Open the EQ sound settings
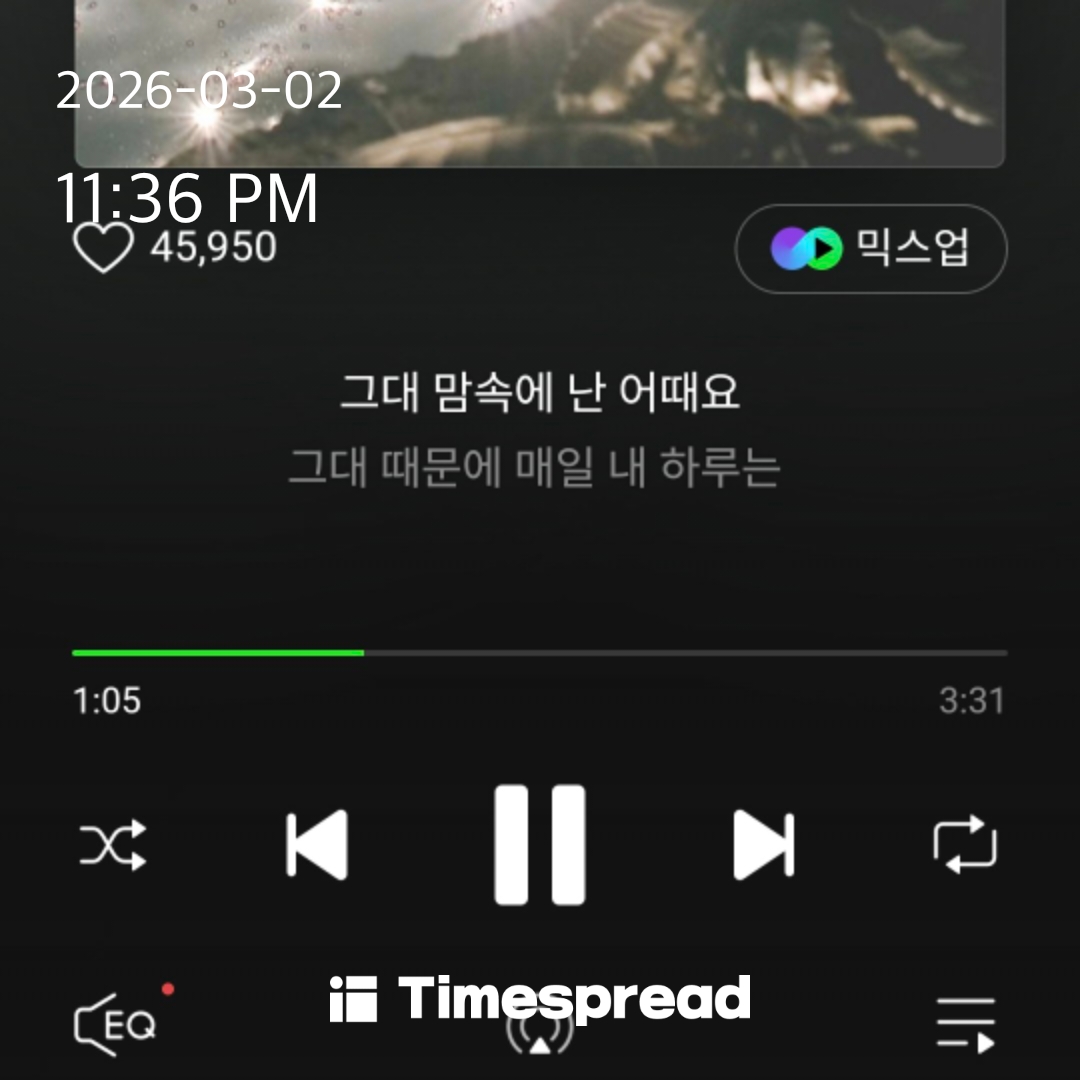The width and height of the screenshot is (1080, 1080). click(x=116, y=1024)
